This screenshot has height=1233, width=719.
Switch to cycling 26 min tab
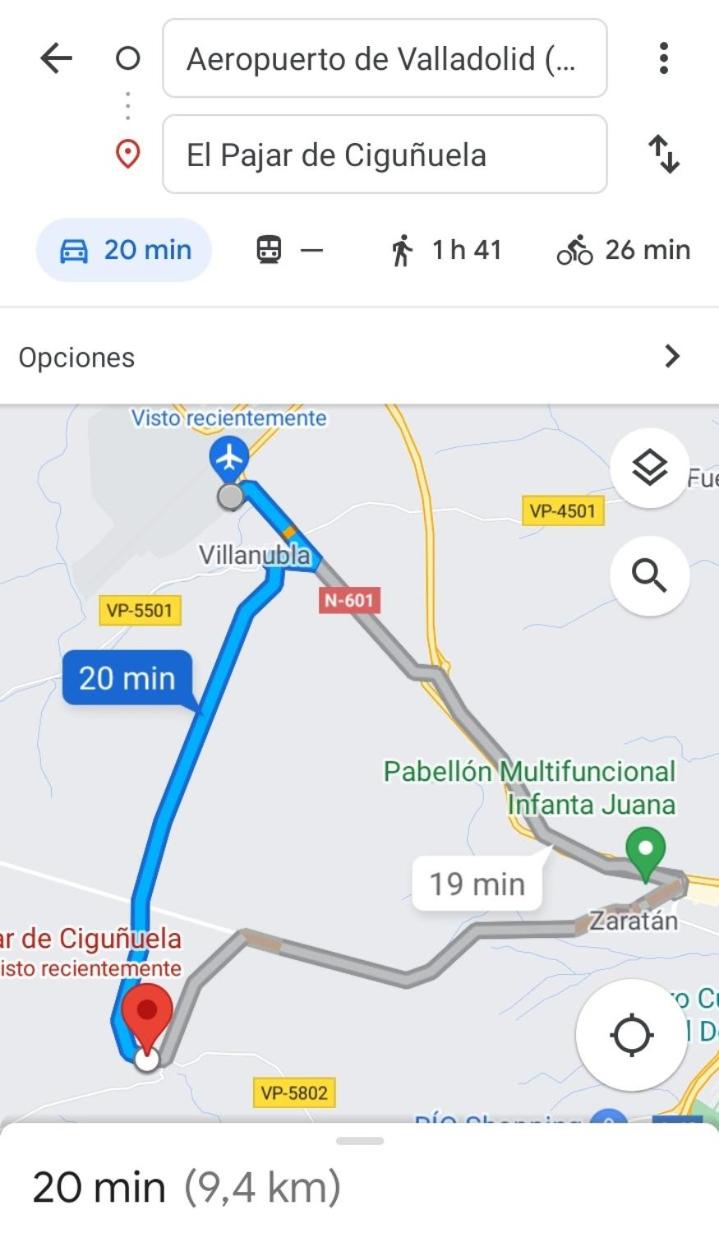click(624, 250)
